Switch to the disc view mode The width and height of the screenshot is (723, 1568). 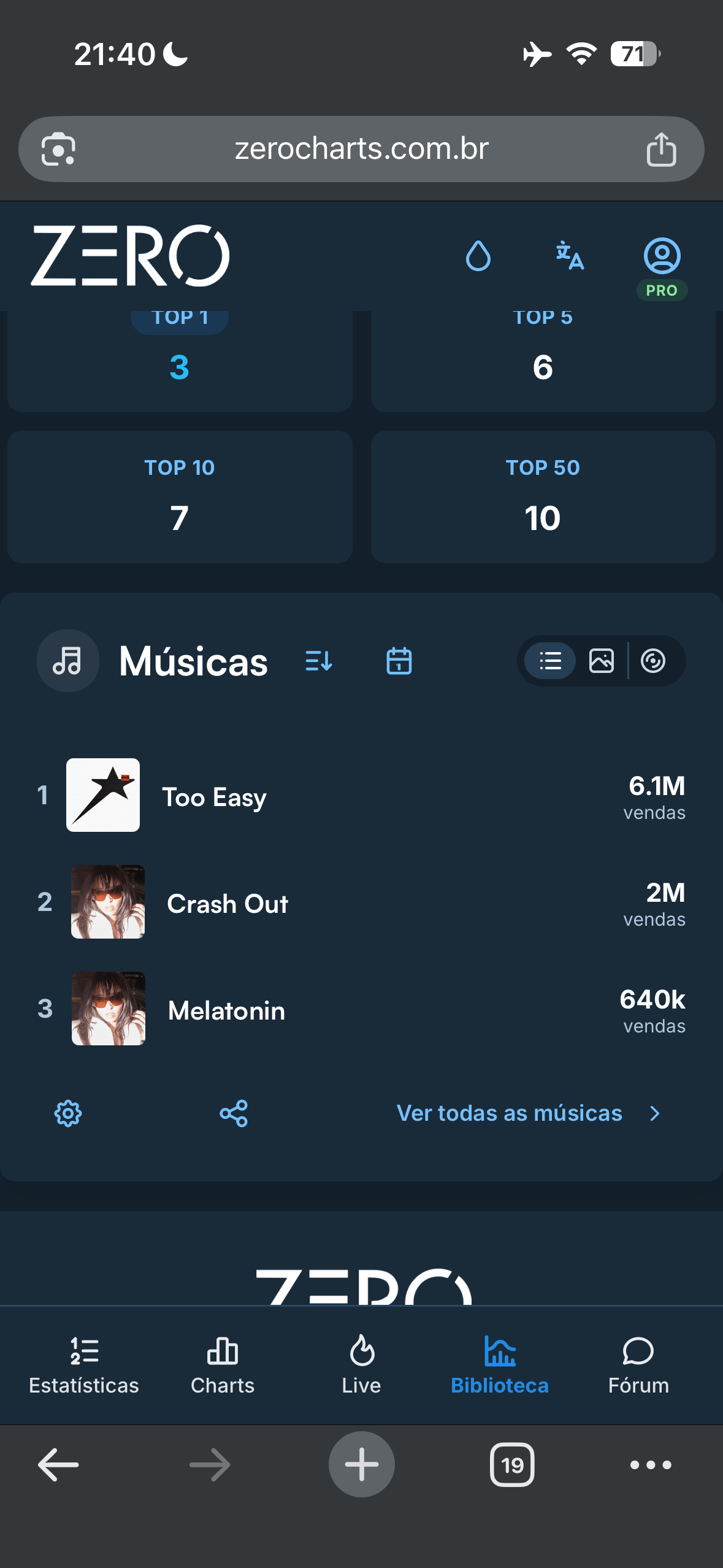(653, 661)
